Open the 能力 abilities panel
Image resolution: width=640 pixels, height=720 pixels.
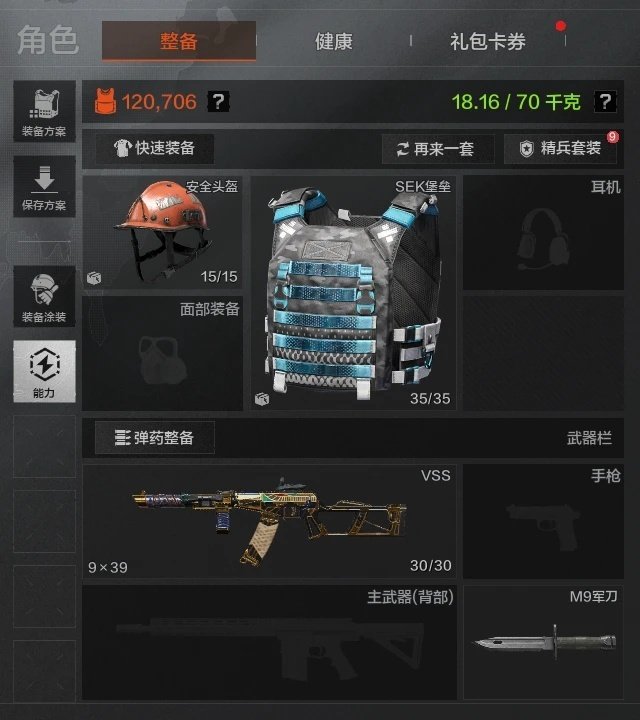point(44,371)
